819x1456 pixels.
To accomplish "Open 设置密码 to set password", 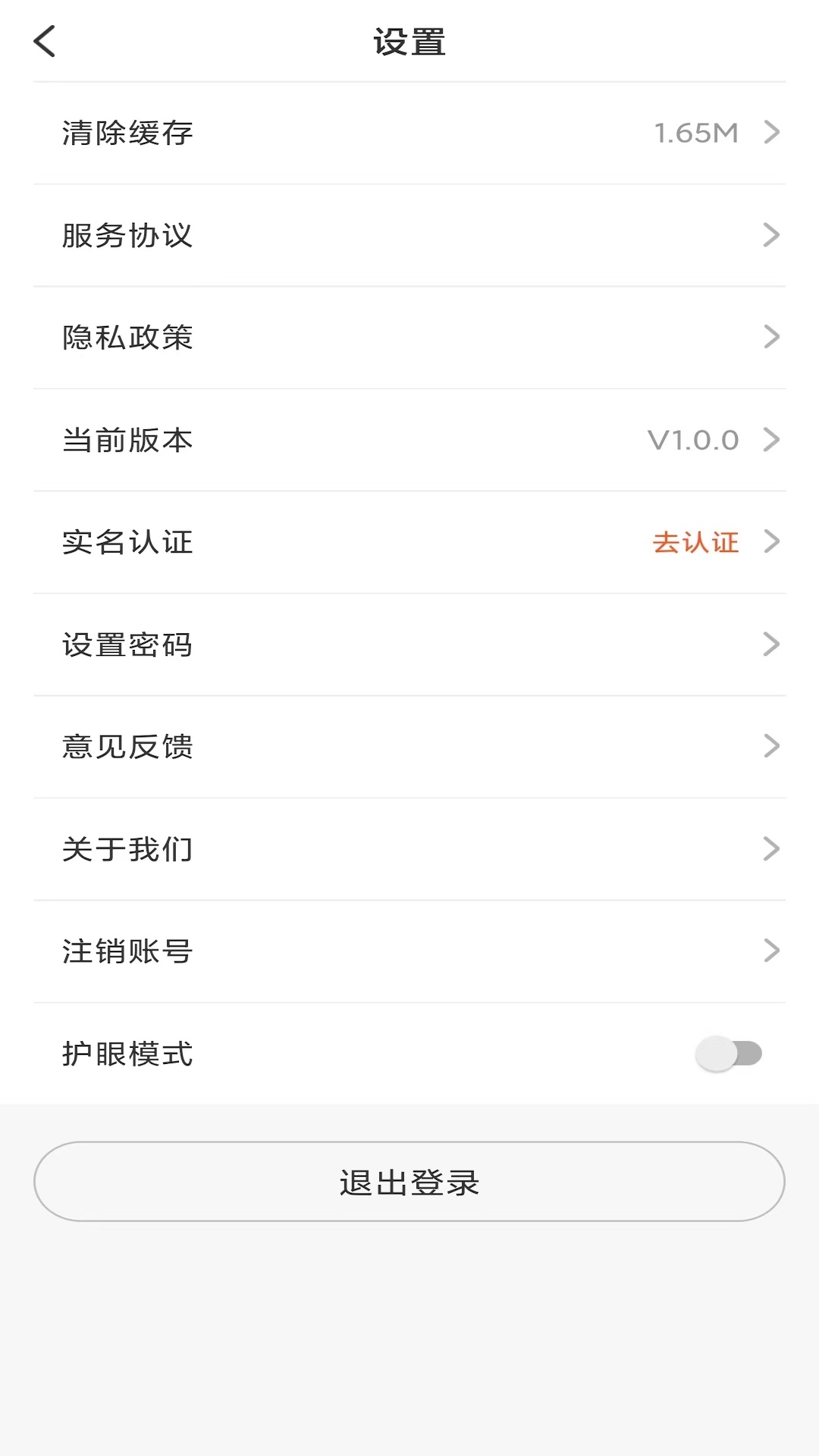I will (409, 645).
